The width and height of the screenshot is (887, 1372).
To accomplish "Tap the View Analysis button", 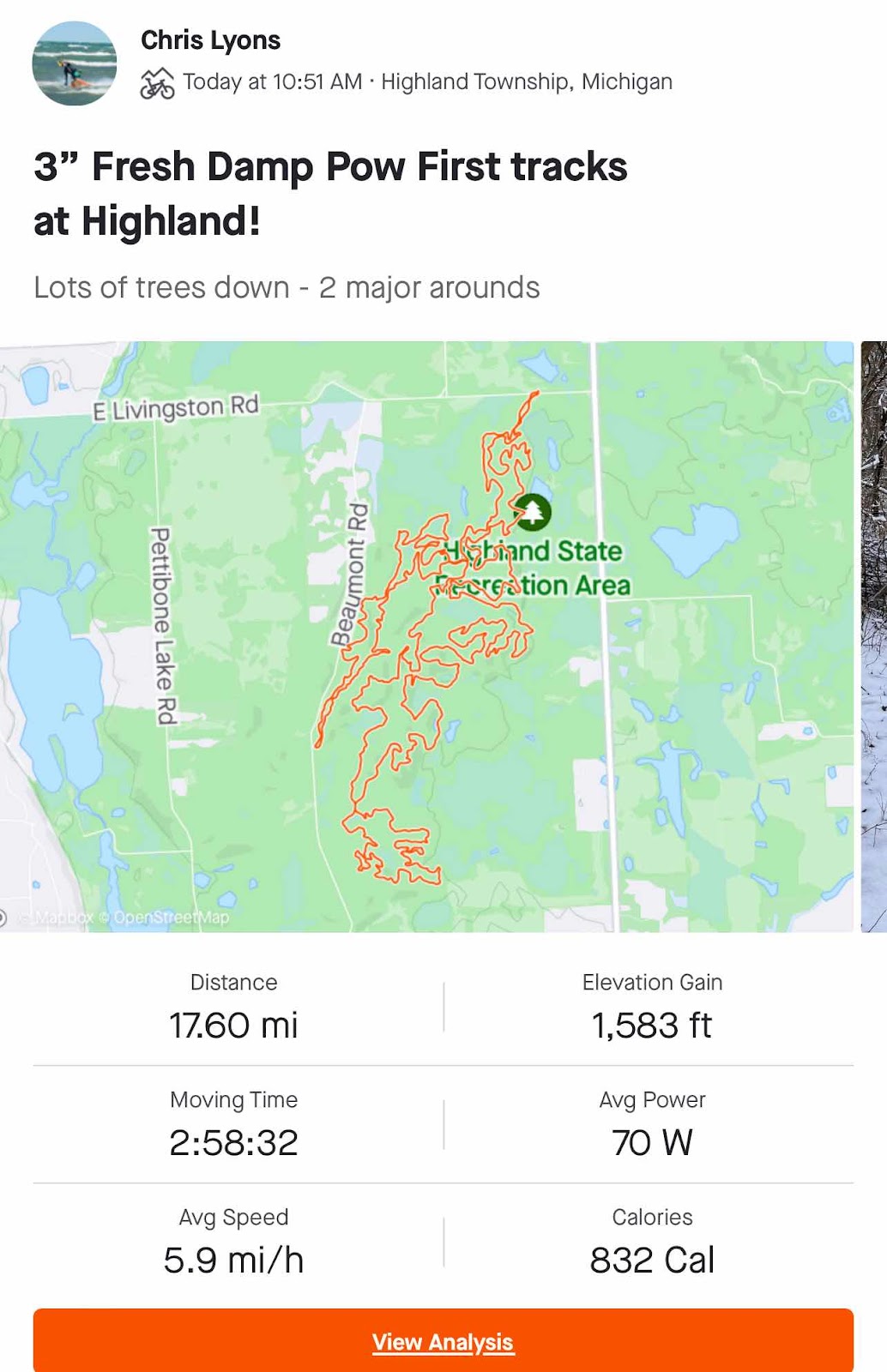I will [443, 1342].
